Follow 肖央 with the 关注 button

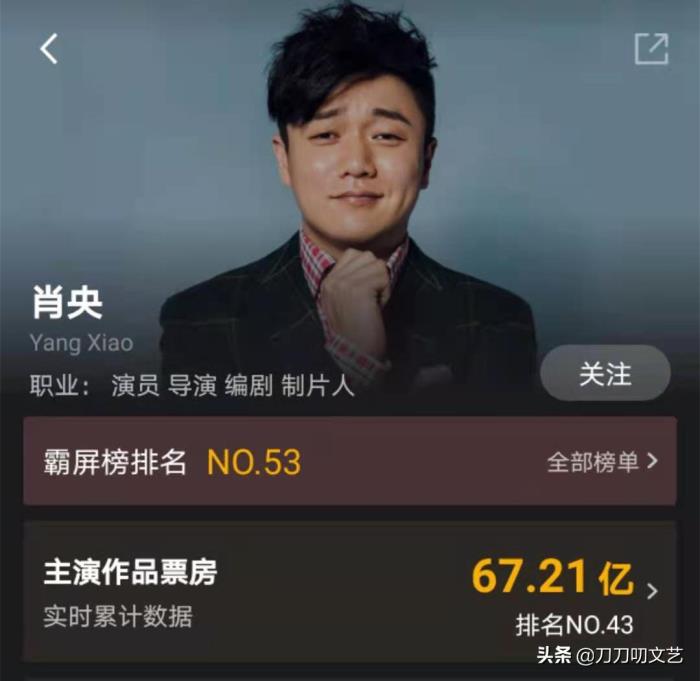[x=605, y=373]
